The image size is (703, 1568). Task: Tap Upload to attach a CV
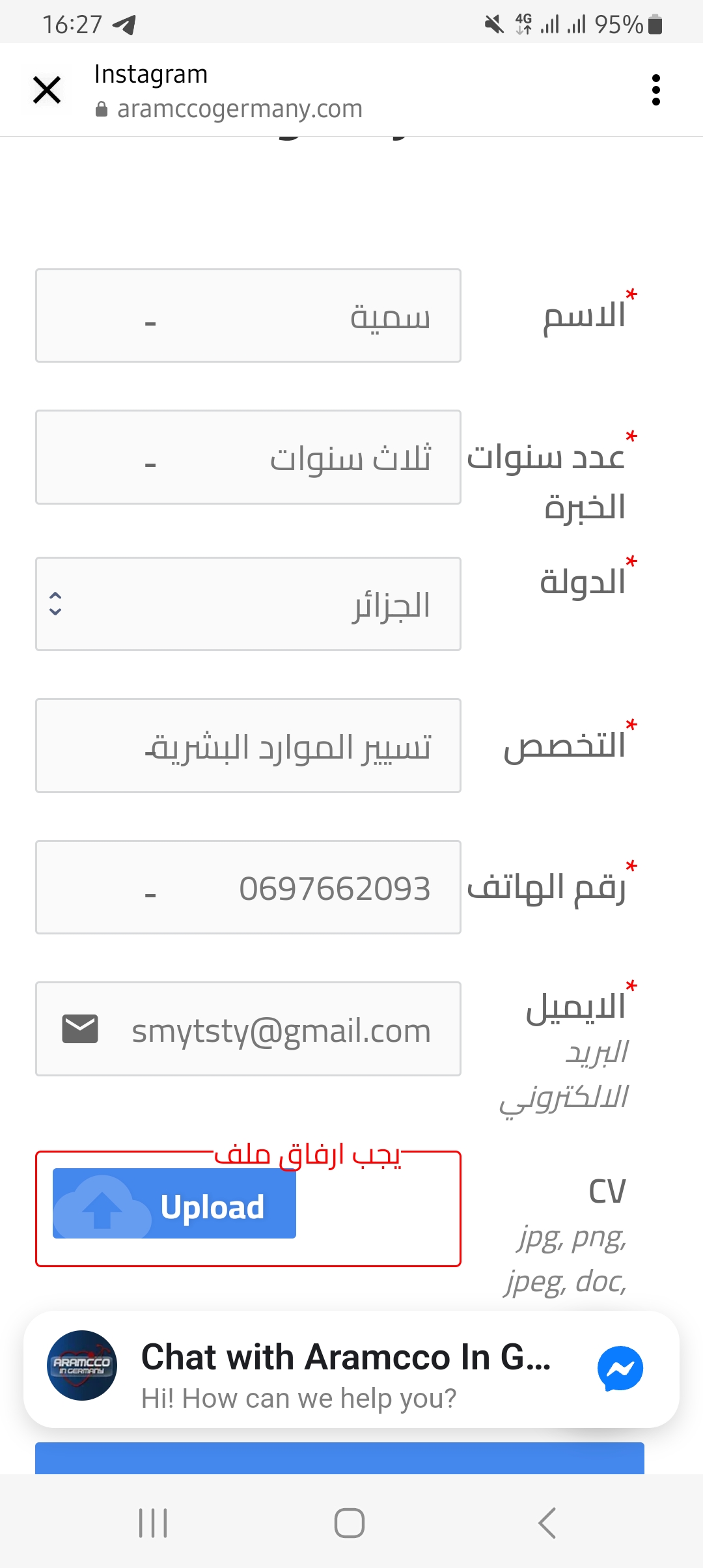pos(174,1203)
